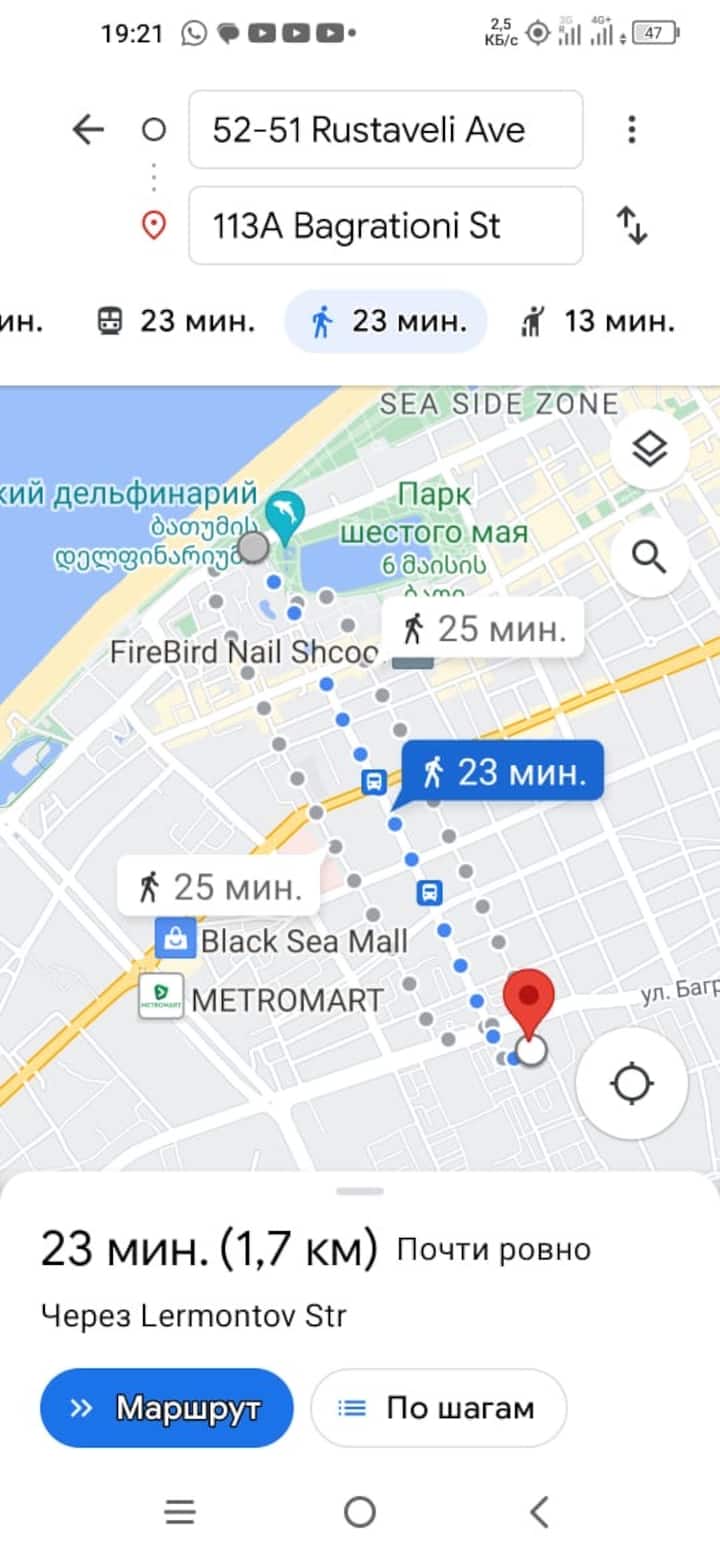This screenshot has width=720, height=1560.
Task: Go back using the arrow icon
Action: pos(88,129)
